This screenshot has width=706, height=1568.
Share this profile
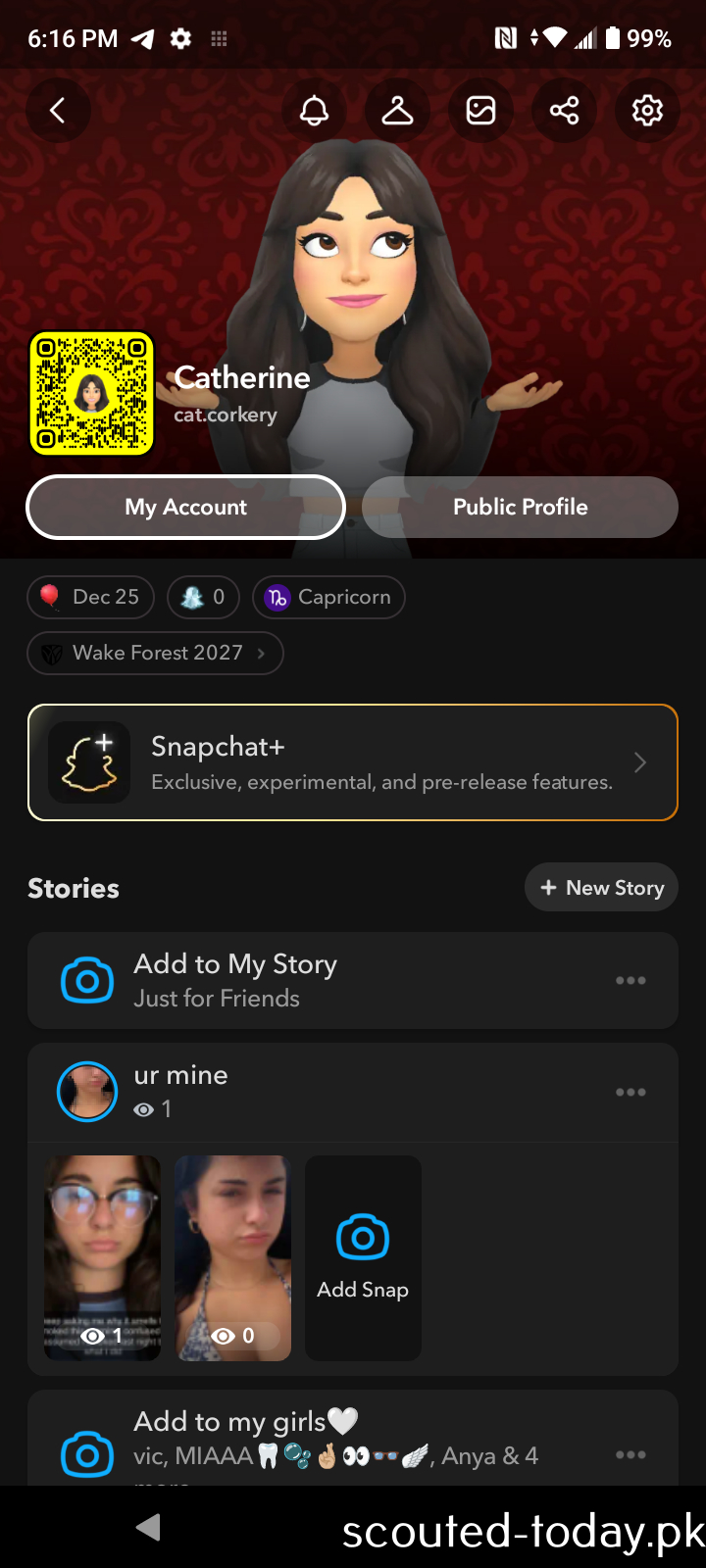pos(564,111)
